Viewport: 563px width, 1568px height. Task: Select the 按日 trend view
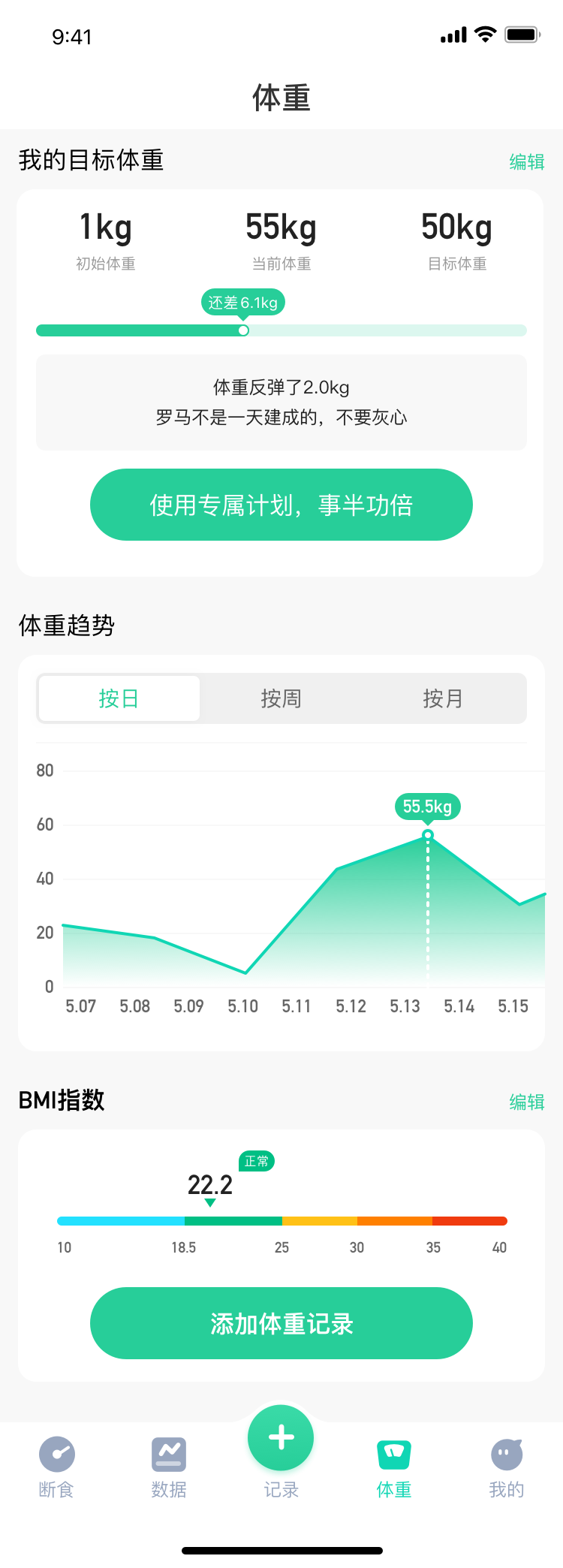tap(119, 698)
